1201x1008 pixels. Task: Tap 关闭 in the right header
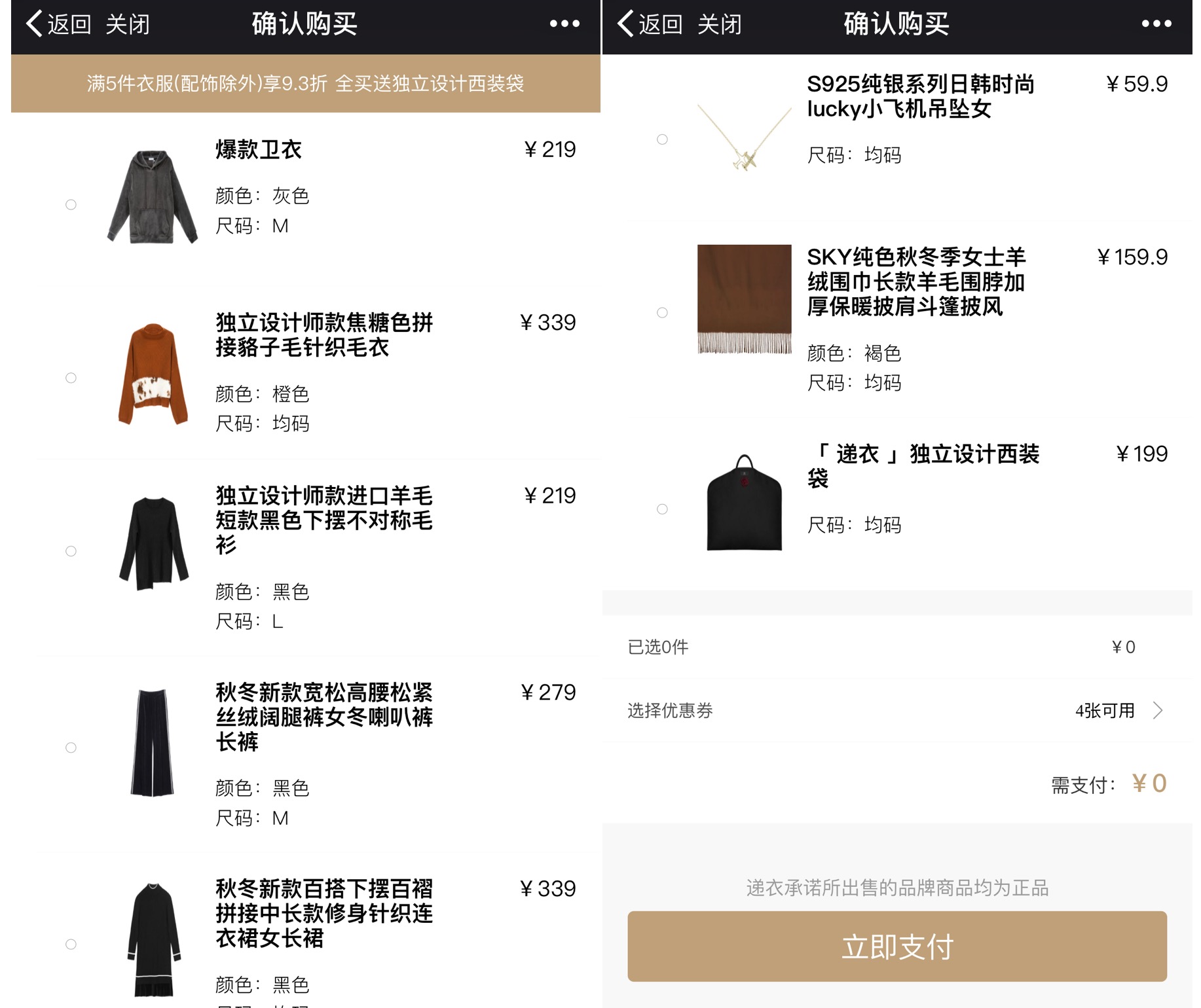tap(719, 24)
